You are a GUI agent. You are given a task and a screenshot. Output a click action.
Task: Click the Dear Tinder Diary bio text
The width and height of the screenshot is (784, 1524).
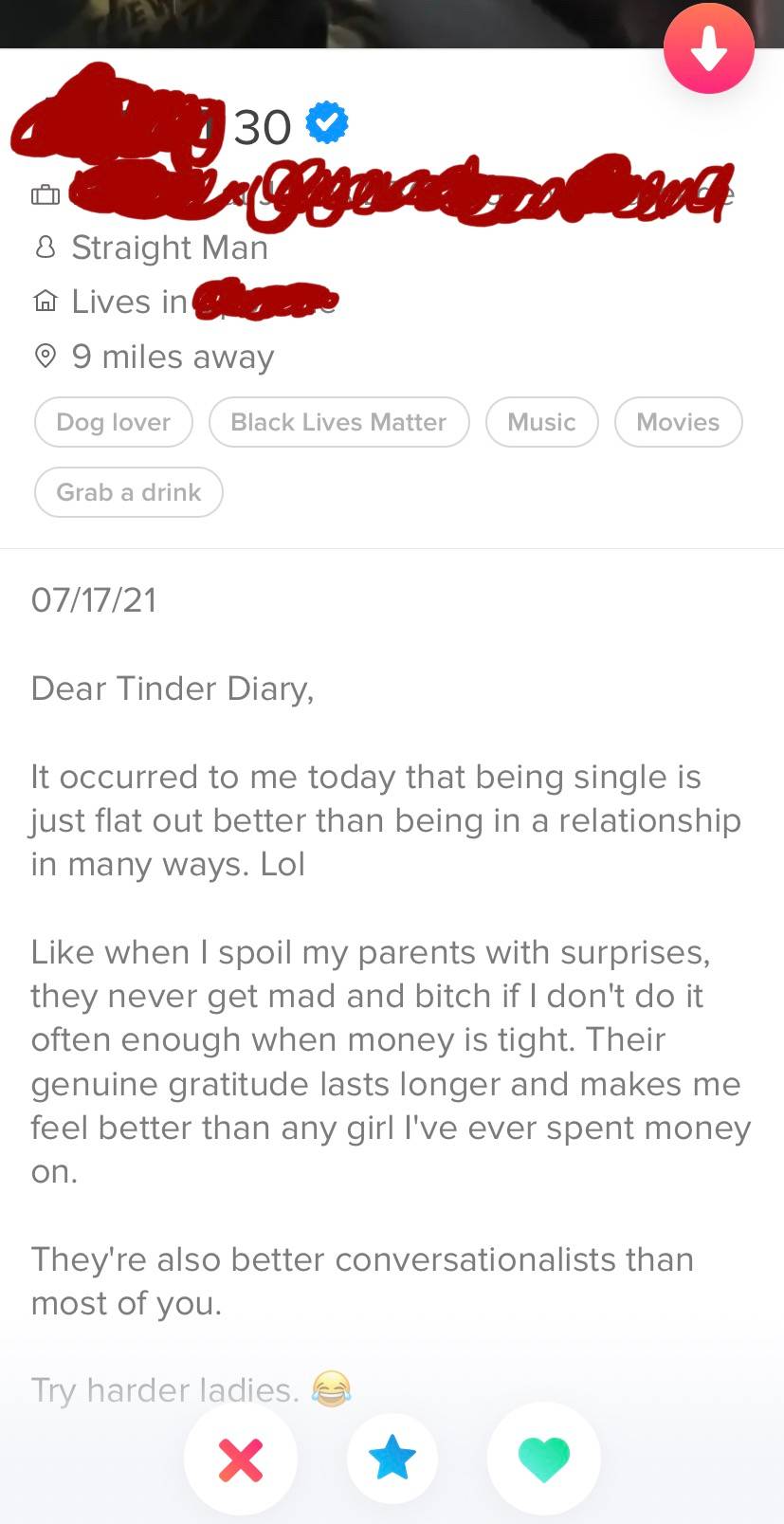173,689
